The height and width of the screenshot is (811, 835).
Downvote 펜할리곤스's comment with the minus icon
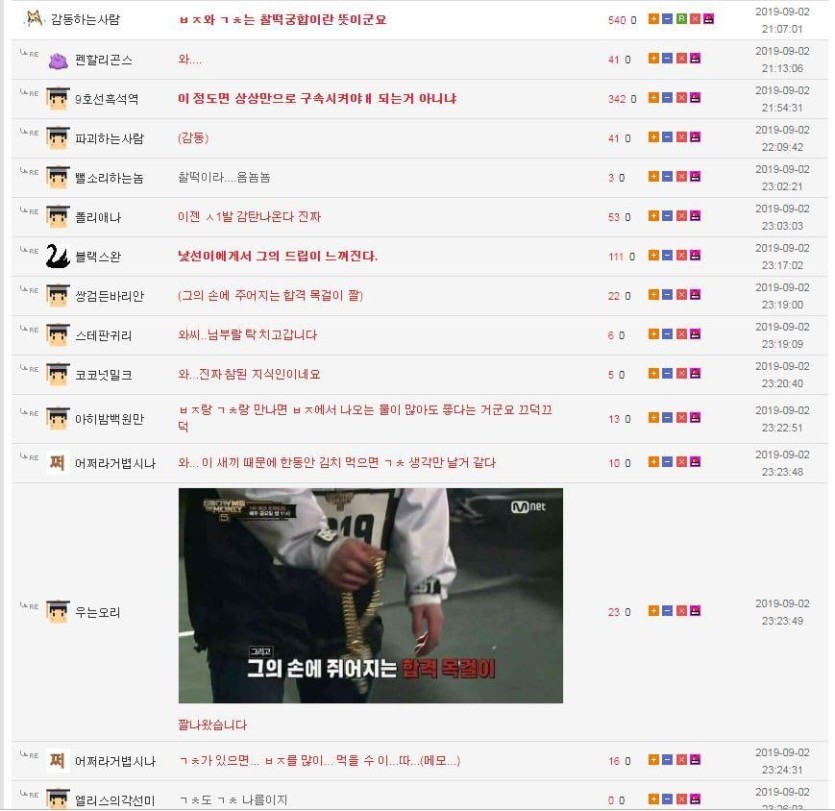(x=667, y=59)
